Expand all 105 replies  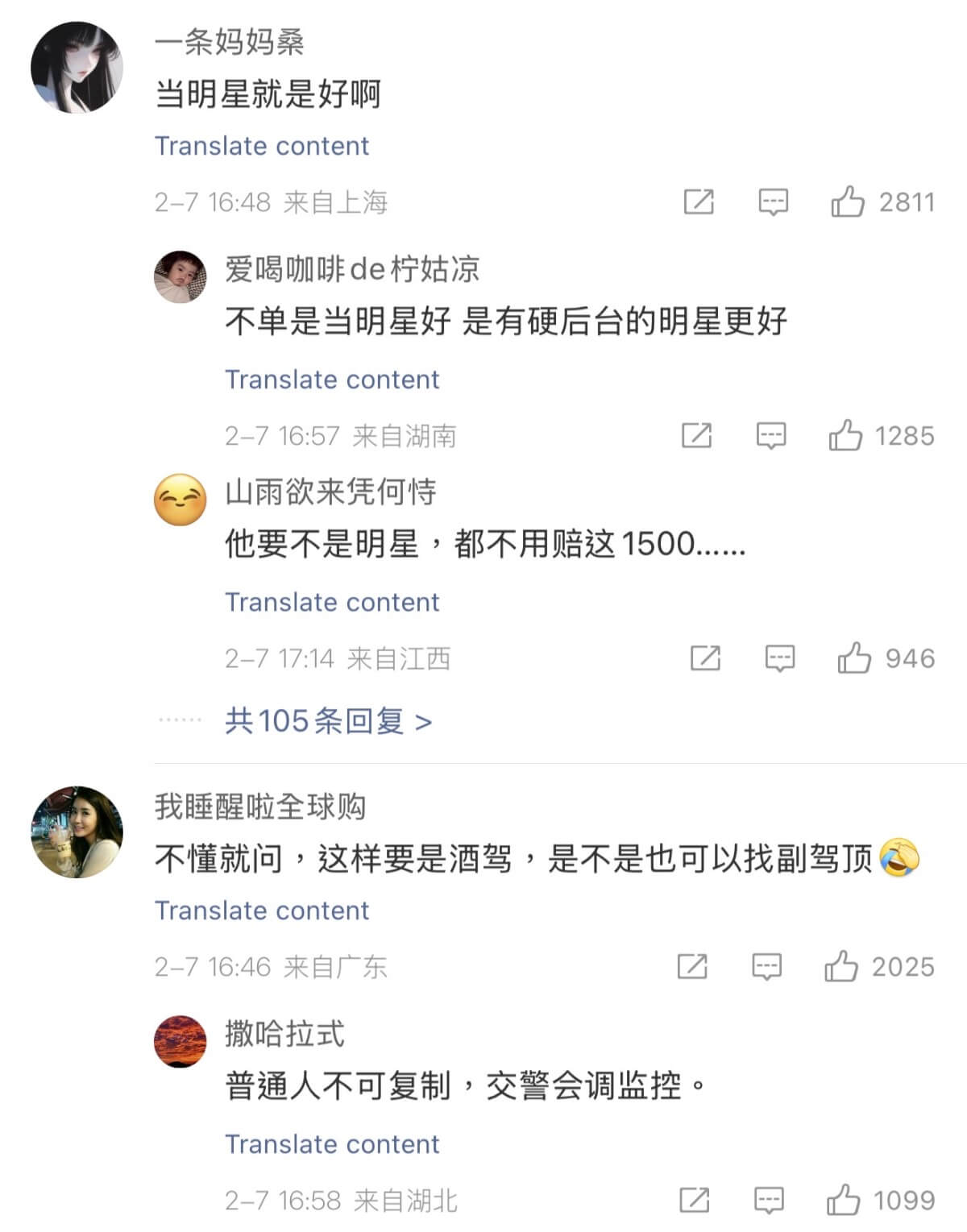point(328,720)
